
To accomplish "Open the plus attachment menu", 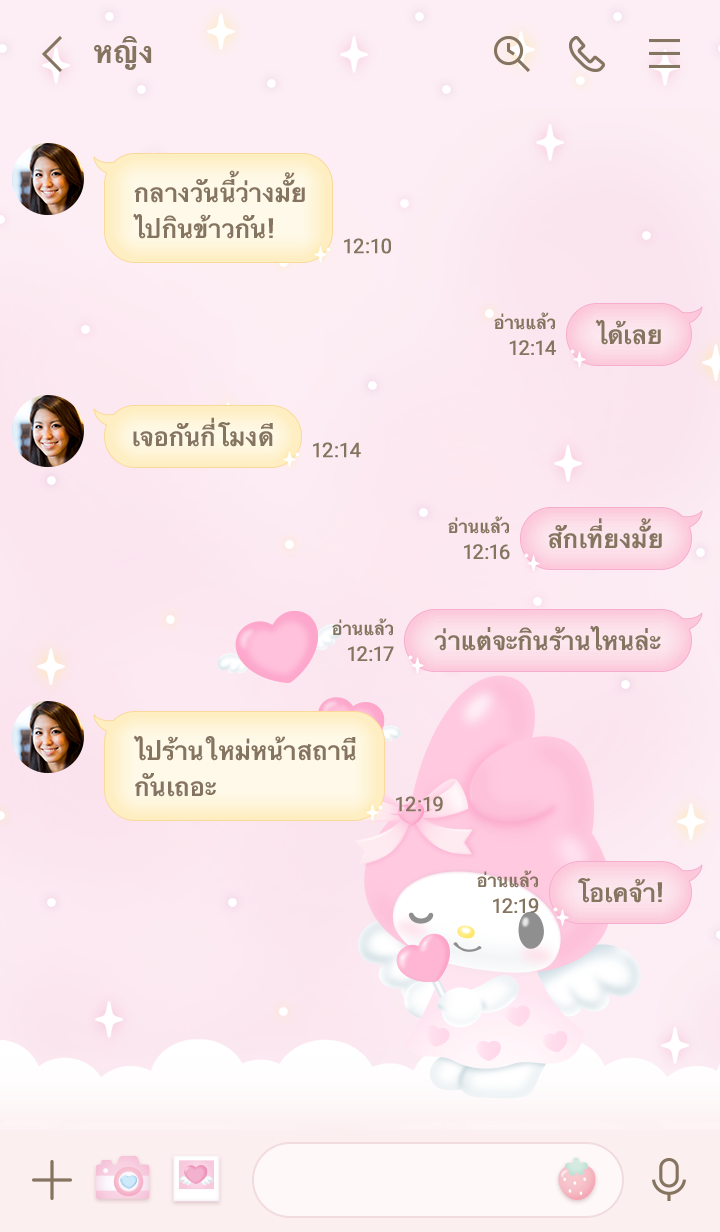I will pos(52,1180).
